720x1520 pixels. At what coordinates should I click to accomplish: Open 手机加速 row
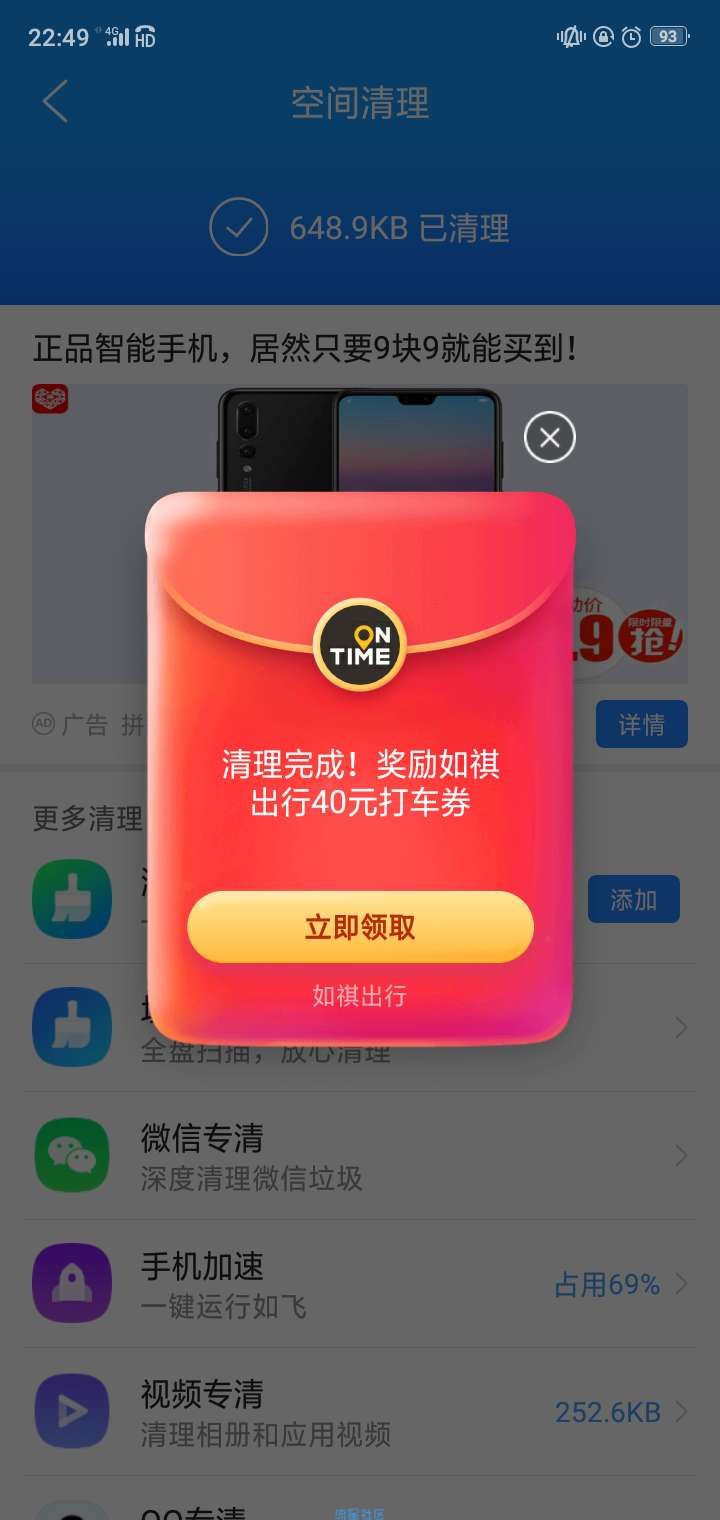pos(360,1284)
